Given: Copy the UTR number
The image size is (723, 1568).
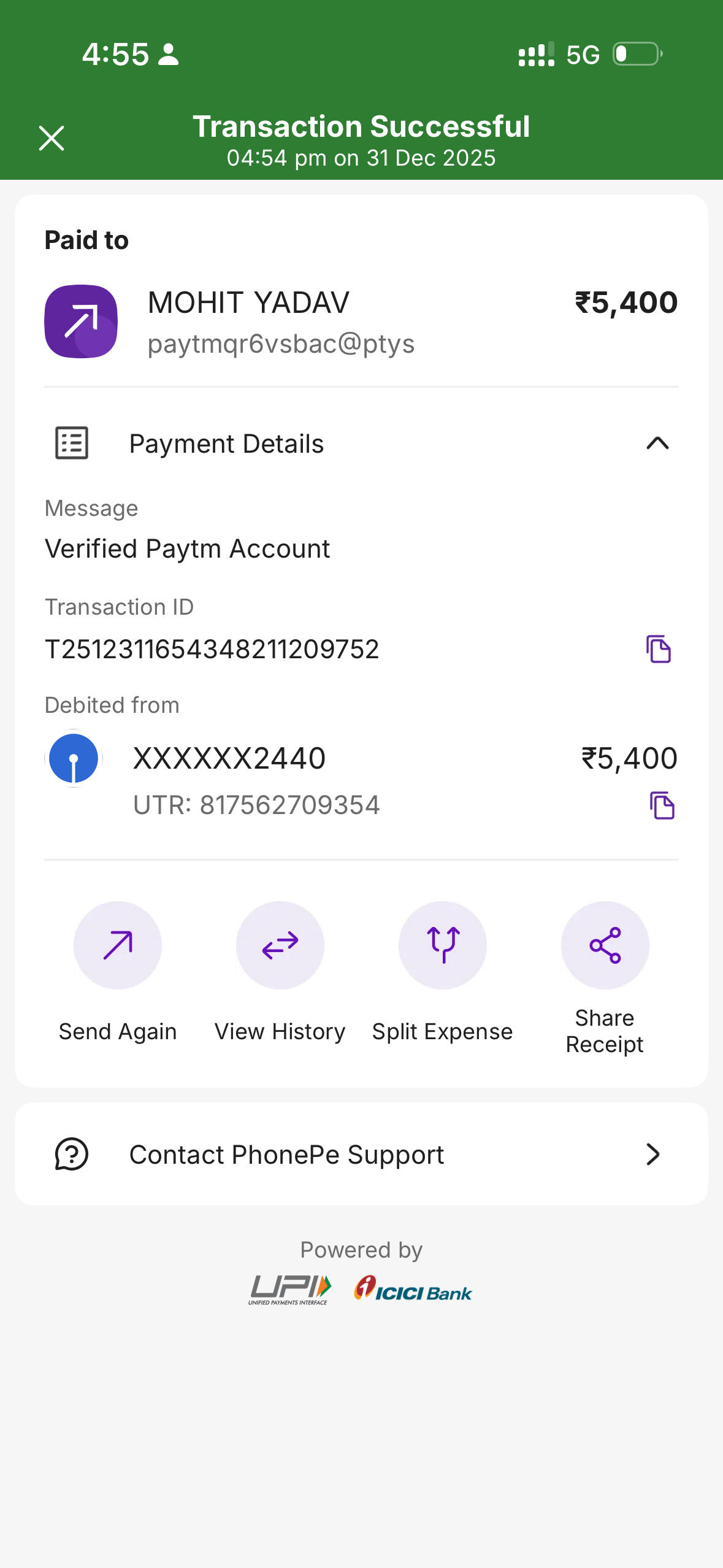Looking at the screenshot, I should coord(662,805).
